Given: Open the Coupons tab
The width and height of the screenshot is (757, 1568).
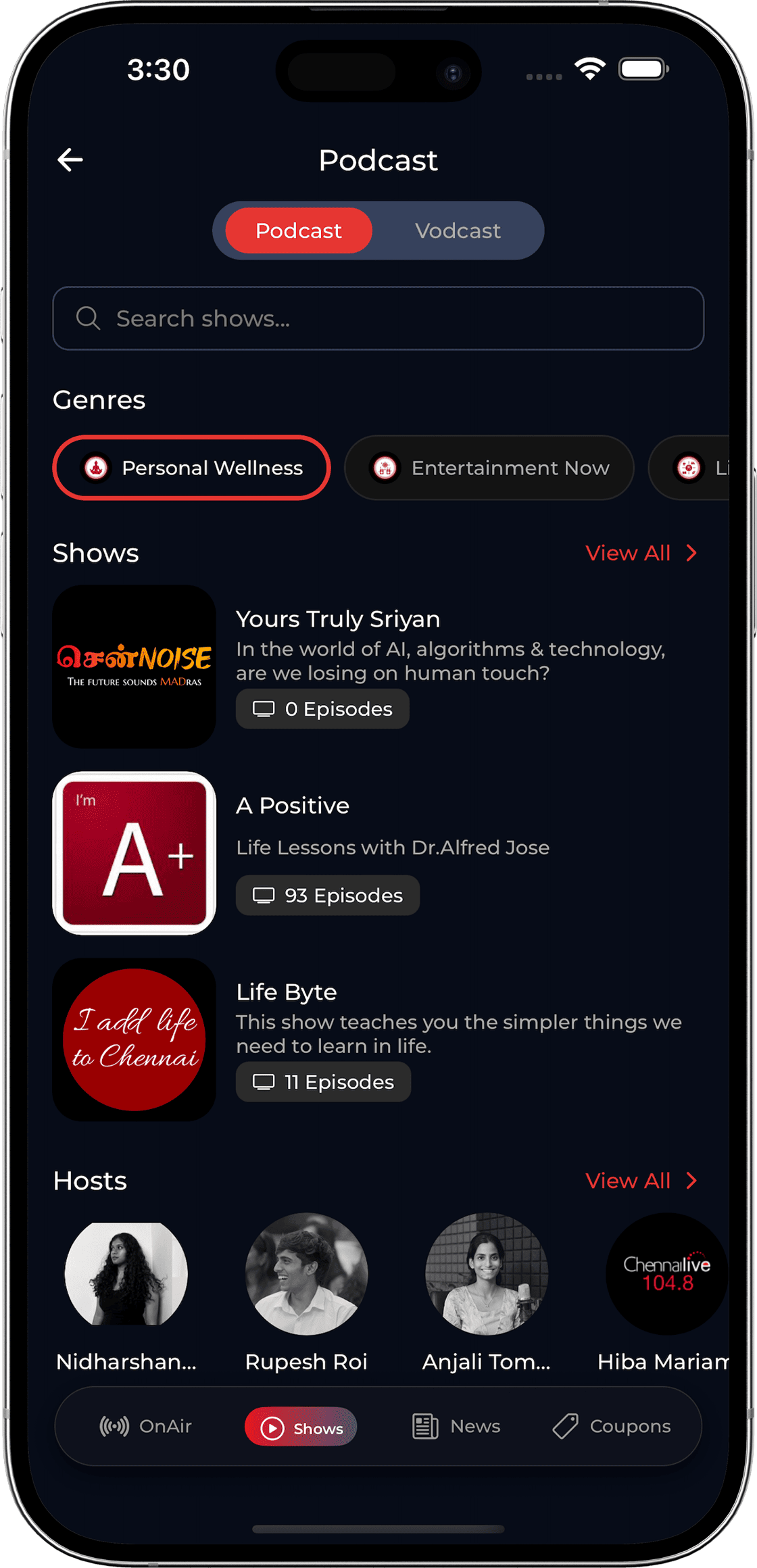Looking at the screenshot, I should pyautogui.click(x=612, y=1426).
